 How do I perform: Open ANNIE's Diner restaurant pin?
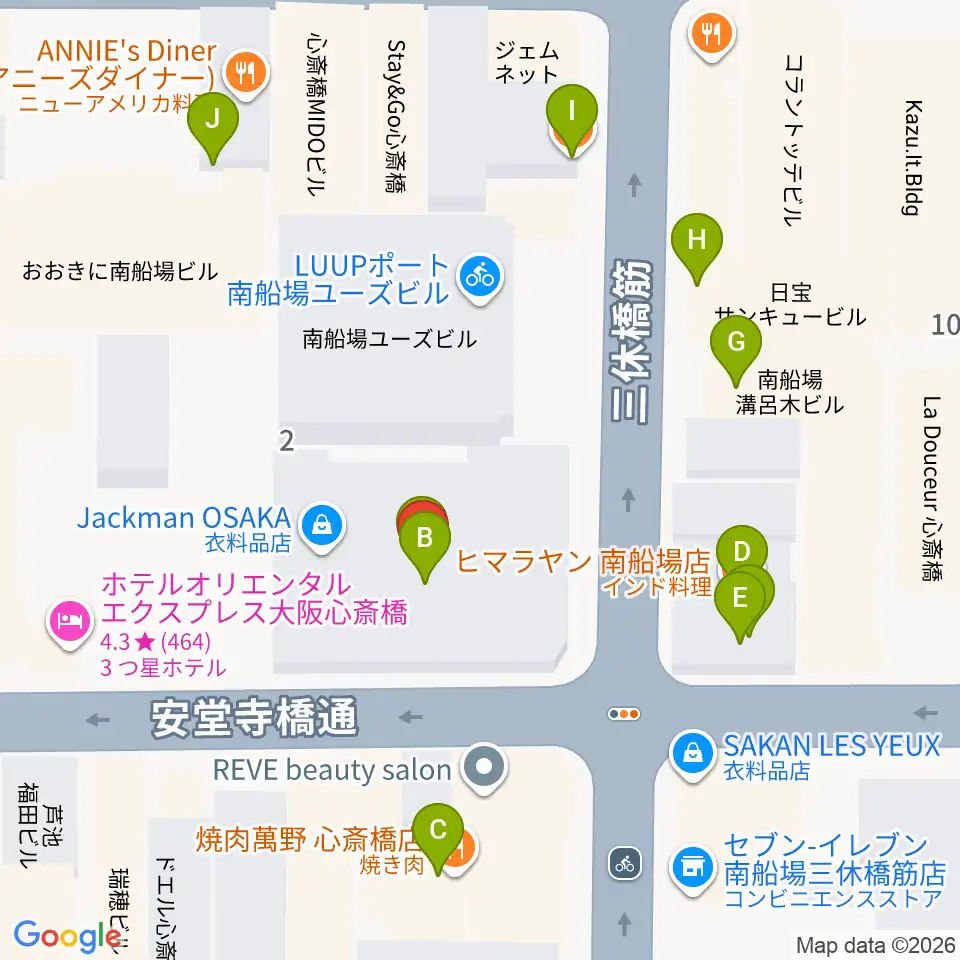(246, 74)
